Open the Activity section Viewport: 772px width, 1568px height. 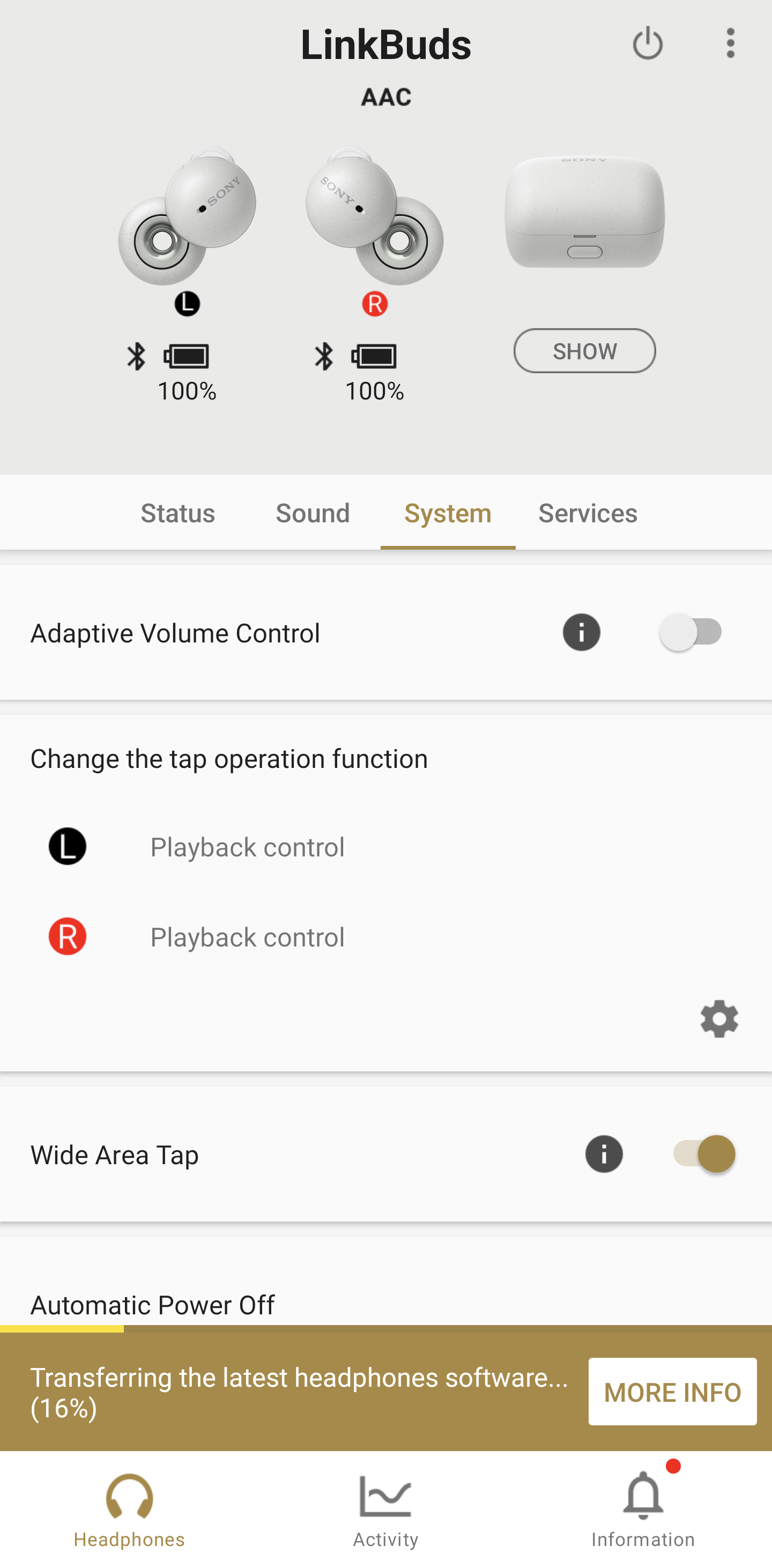coord(385,1510)
